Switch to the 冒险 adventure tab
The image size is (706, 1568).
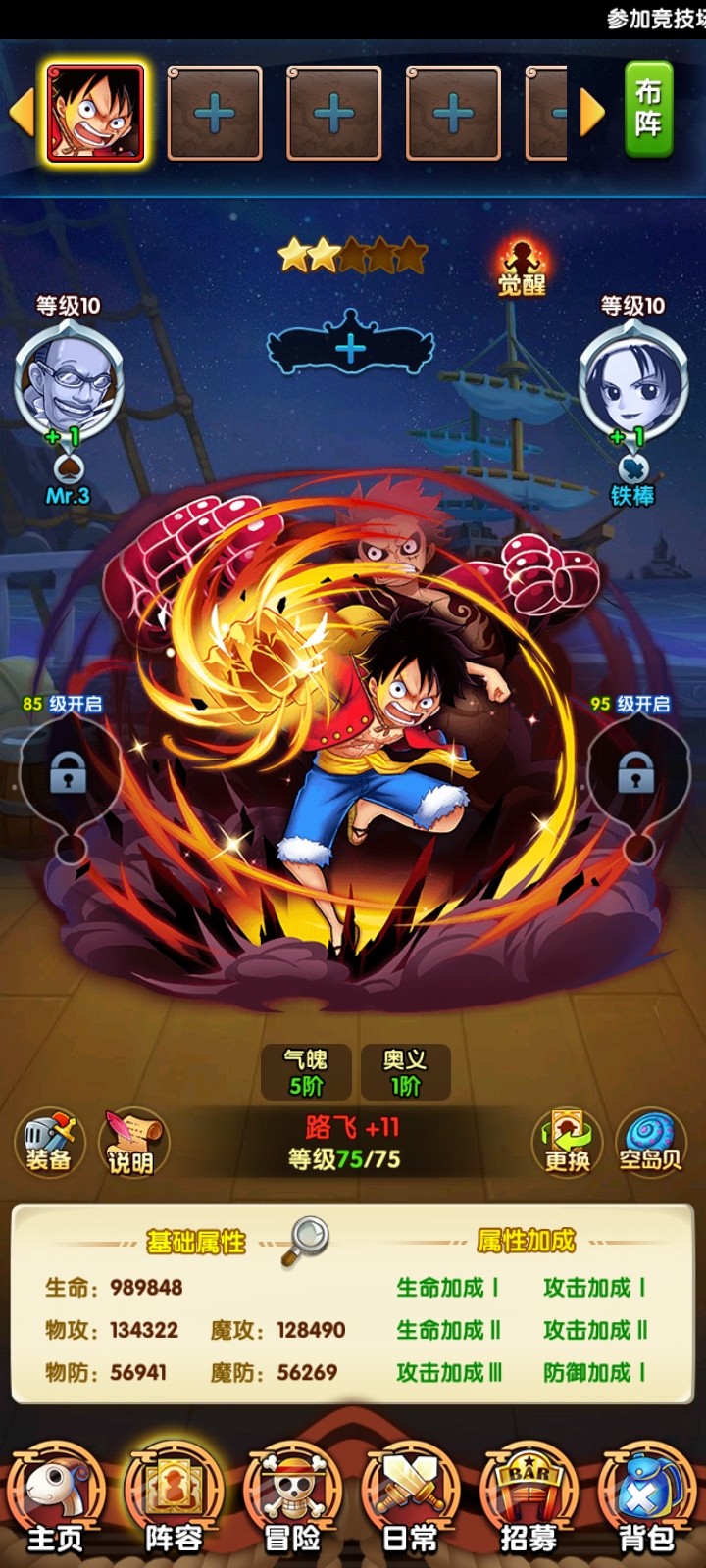292,1504
